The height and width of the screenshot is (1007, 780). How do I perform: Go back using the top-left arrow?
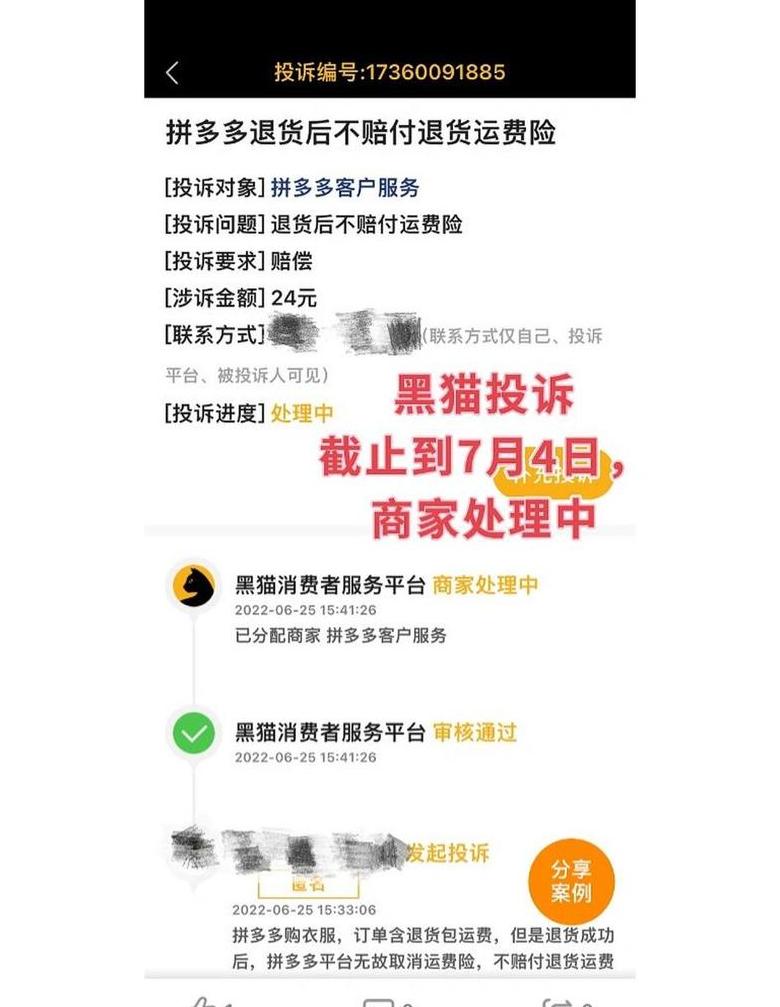click(172, 72)
